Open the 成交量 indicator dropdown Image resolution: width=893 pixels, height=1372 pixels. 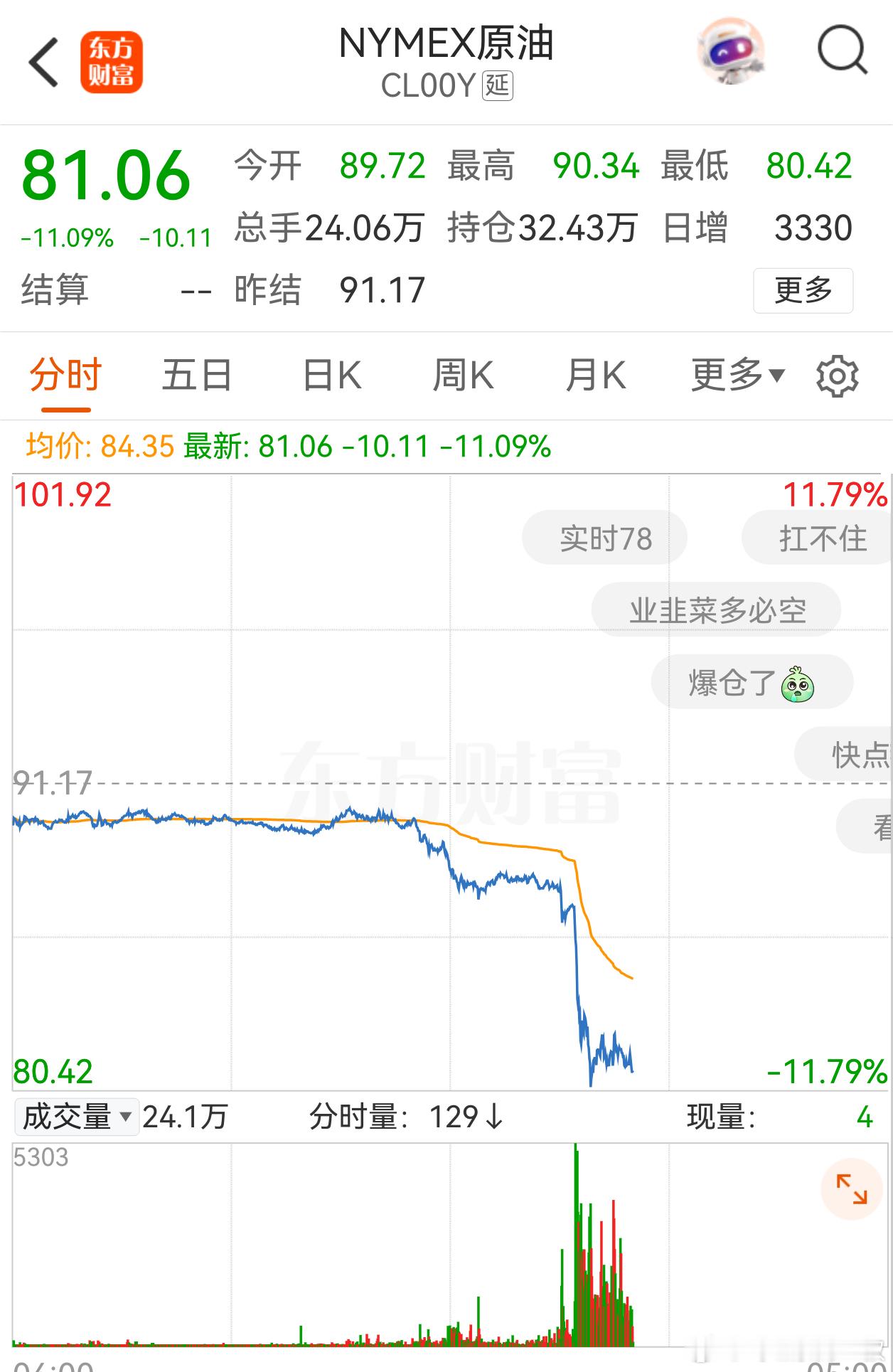pyautogui.click(x=75, y=1117)
